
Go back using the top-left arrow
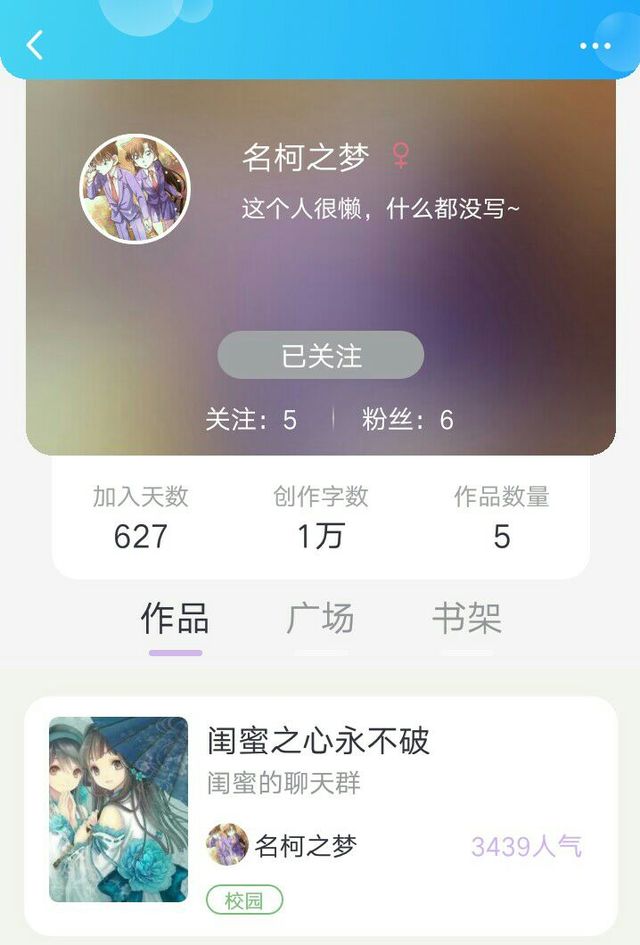(x=34, y=45)
